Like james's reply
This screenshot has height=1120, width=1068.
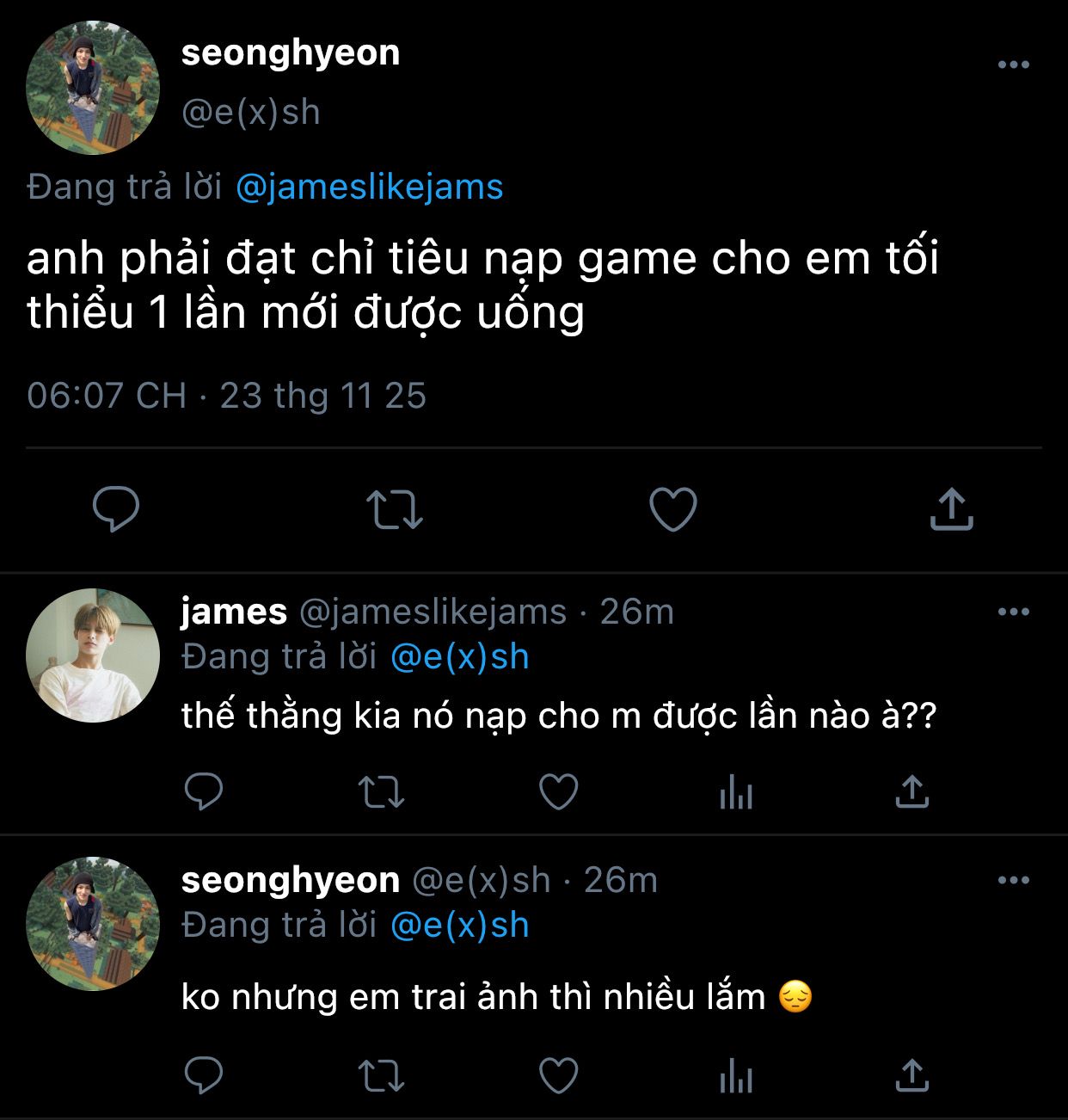tap(558, 792)
